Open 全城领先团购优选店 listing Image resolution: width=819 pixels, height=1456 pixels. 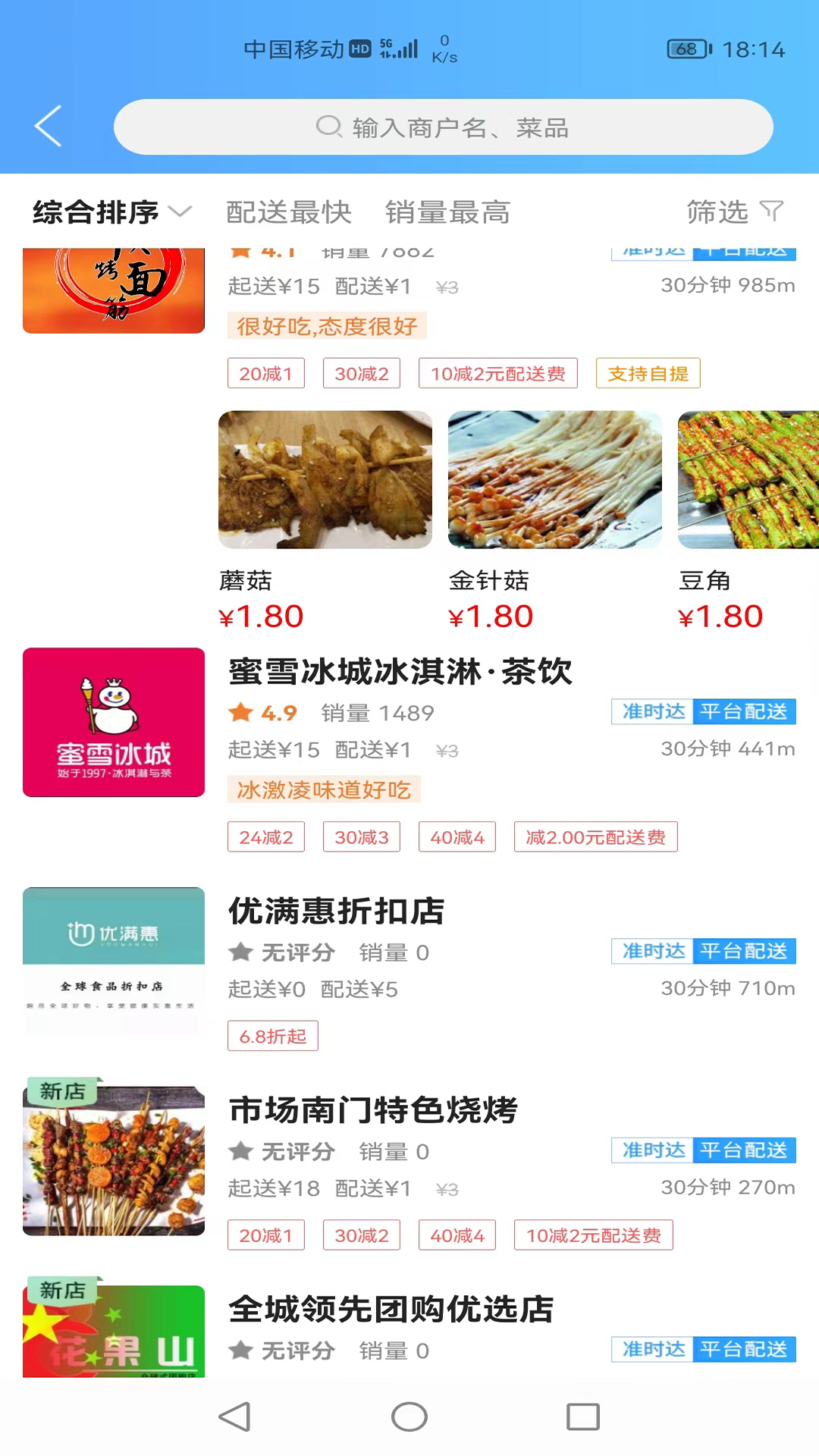(x=391, y=1310)
